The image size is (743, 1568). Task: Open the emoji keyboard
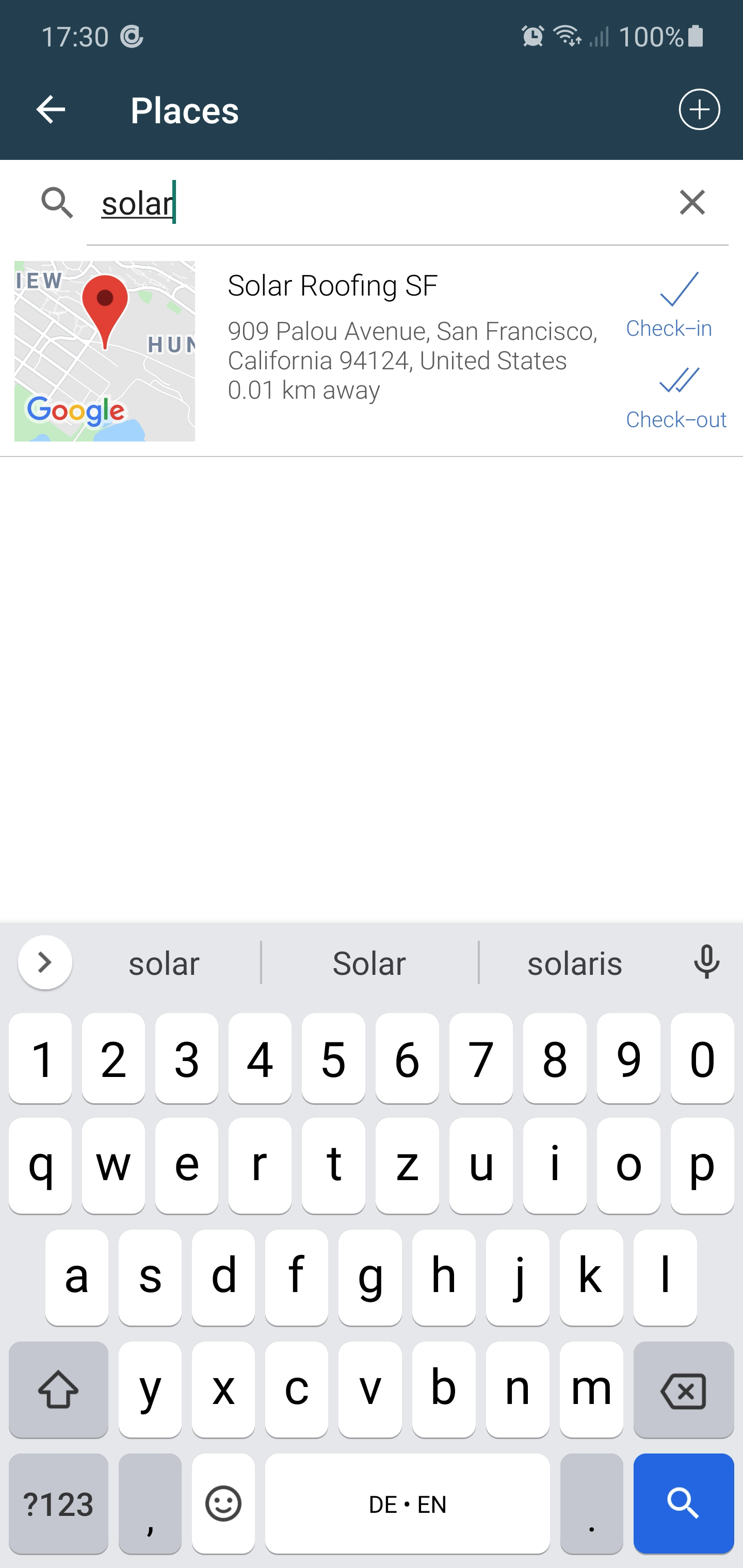[223, 1503]
